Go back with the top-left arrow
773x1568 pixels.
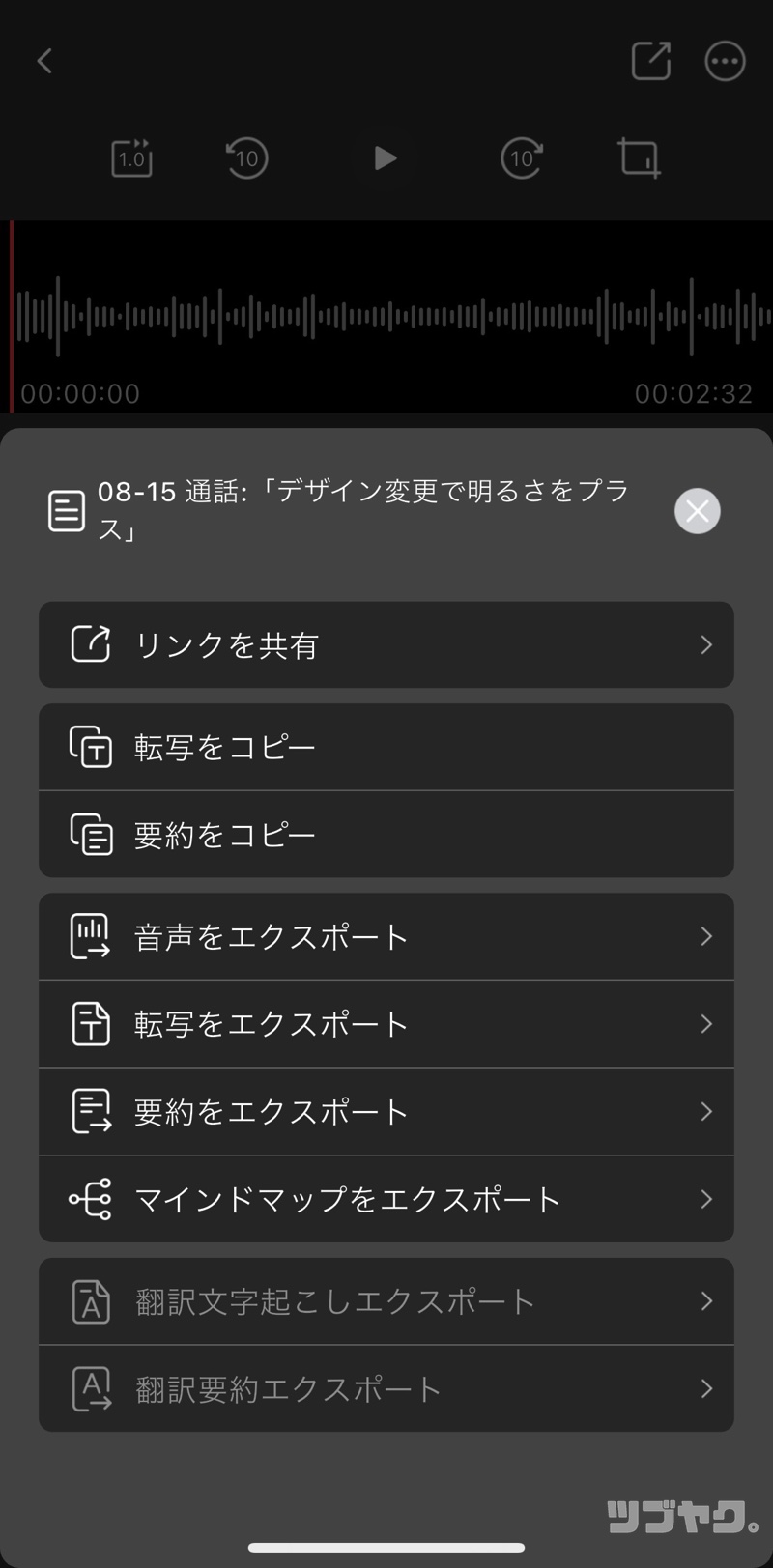[x=44, y=61]
